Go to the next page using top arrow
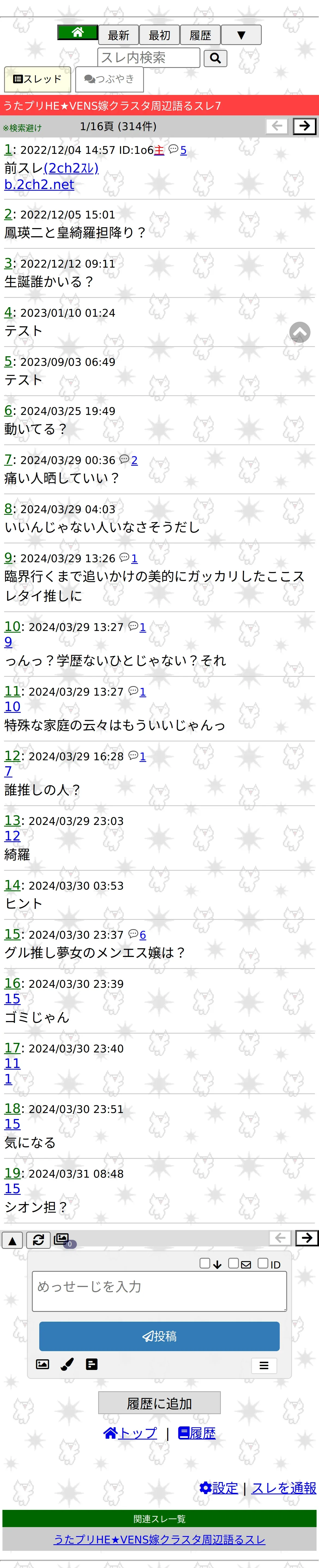The image size is (319, 1568). [x=304, y=126]
